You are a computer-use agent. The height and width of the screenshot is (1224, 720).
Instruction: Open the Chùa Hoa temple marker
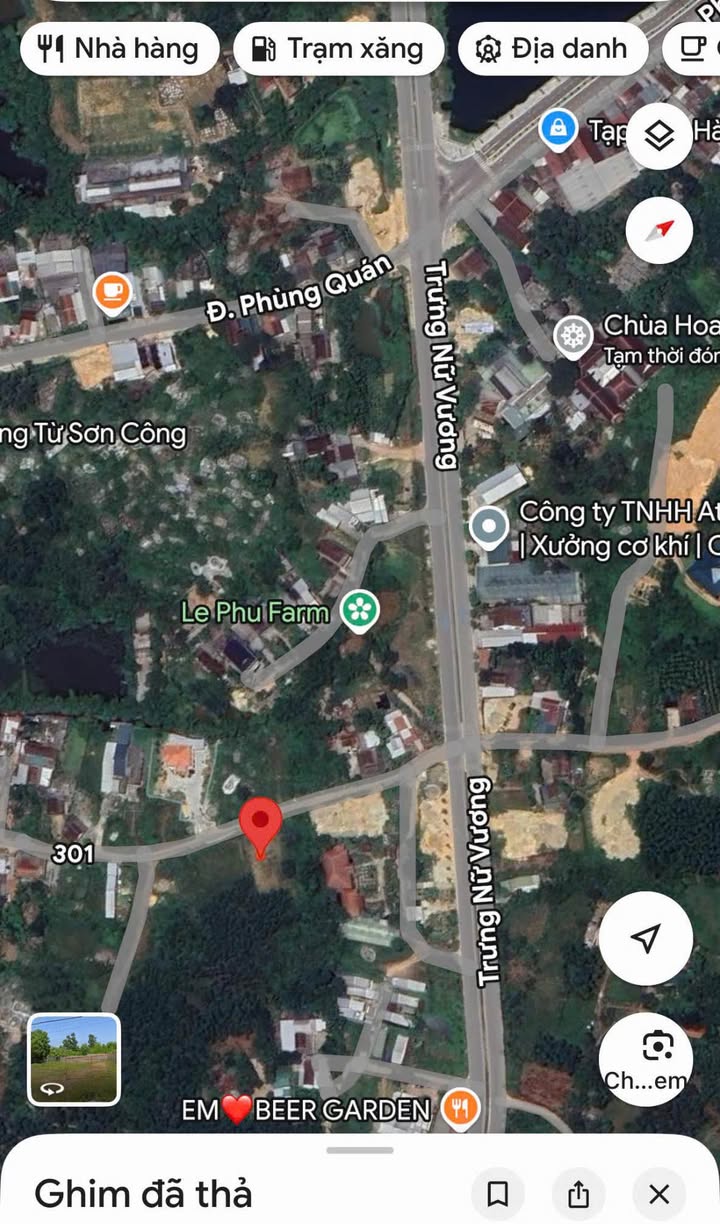[573, 336]
